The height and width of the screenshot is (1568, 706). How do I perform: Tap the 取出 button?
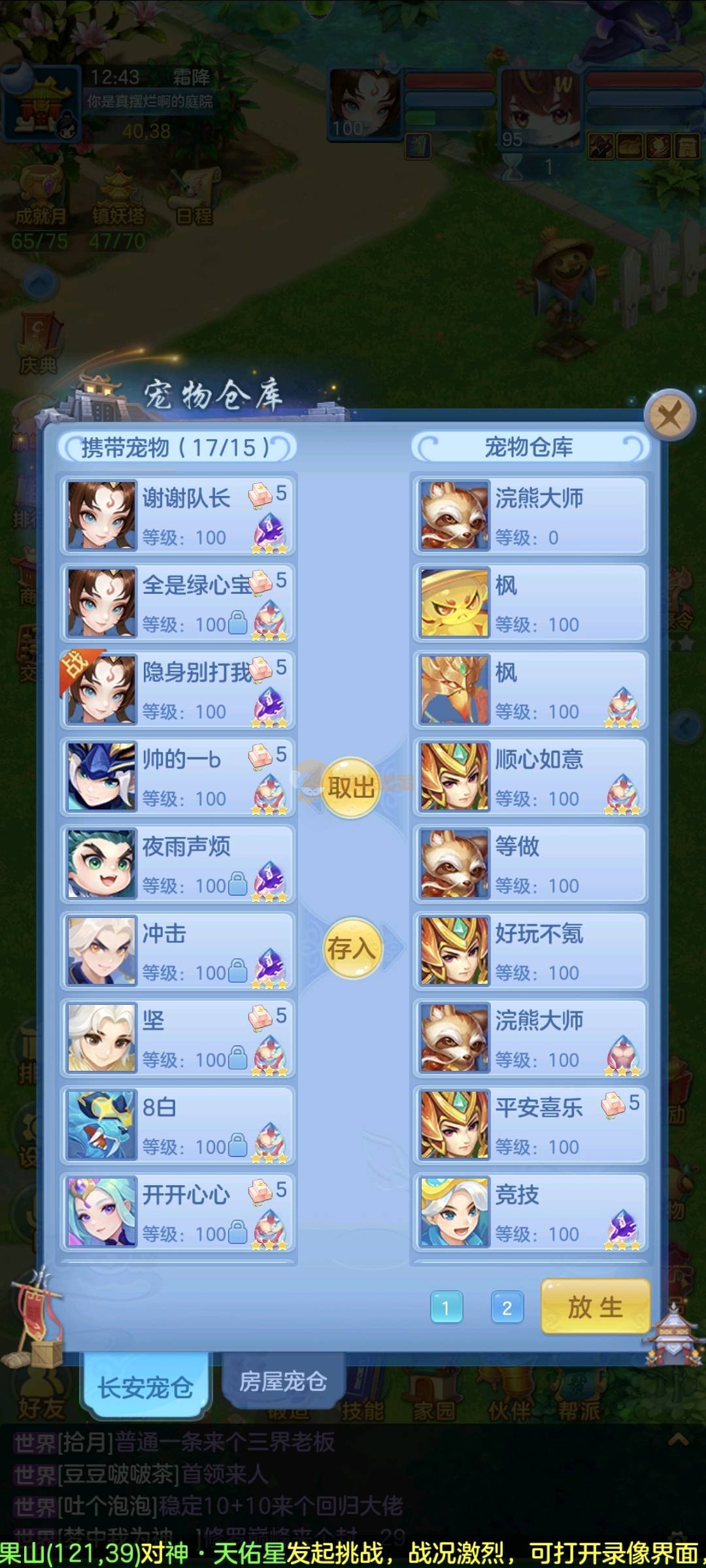click(x=352, y=788)
